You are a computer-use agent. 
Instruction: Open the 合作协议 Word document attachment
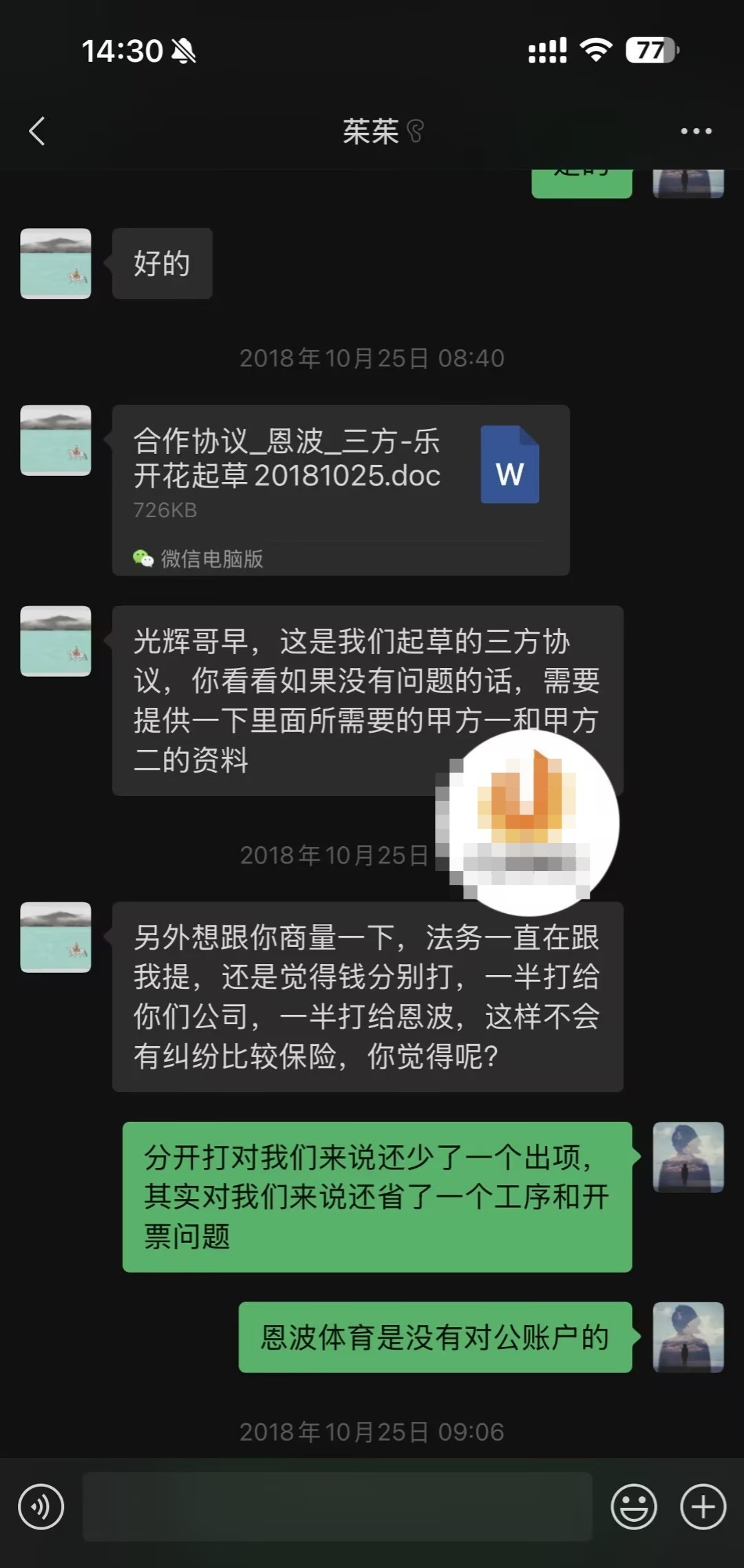tap(341, 489)
